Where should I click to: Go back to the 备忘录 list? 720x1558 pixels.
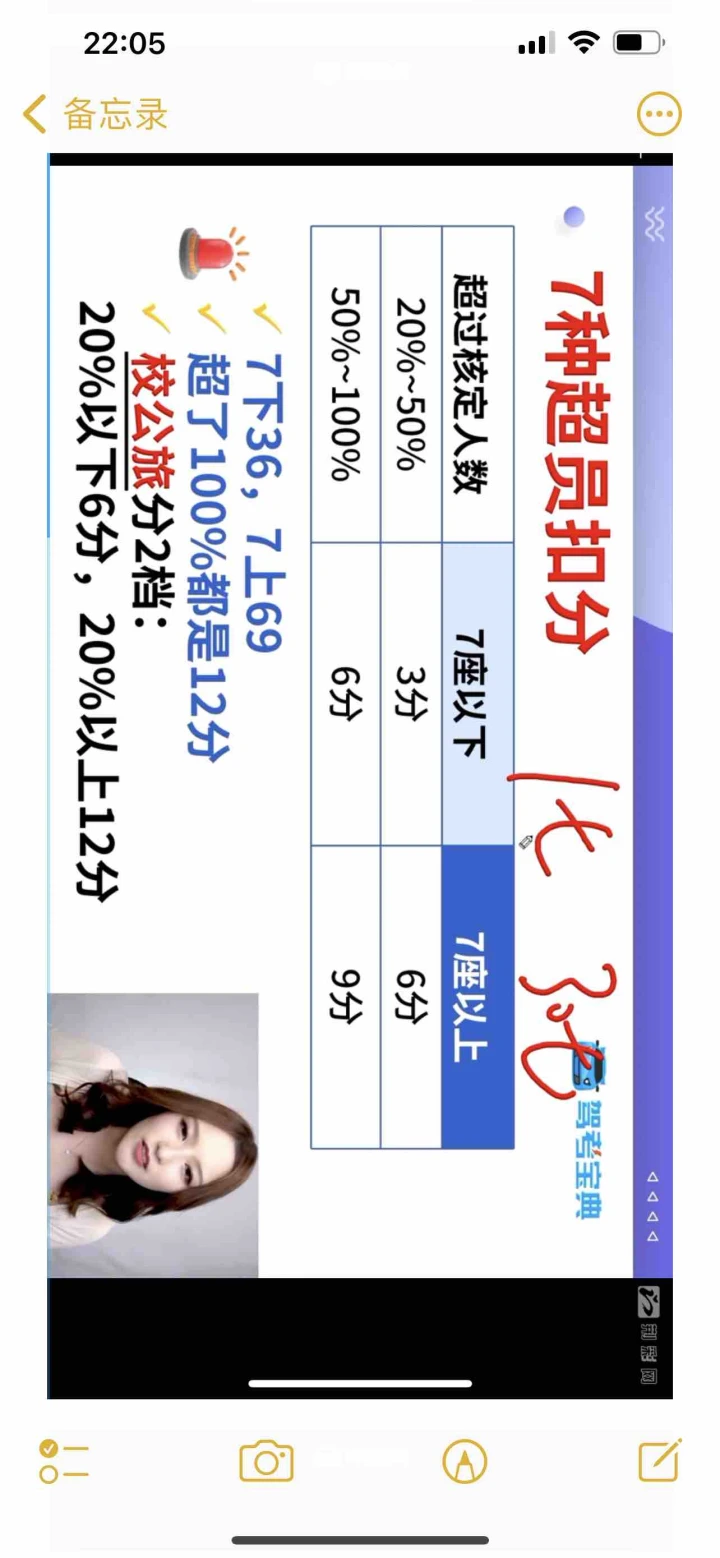tap(95, 115)
